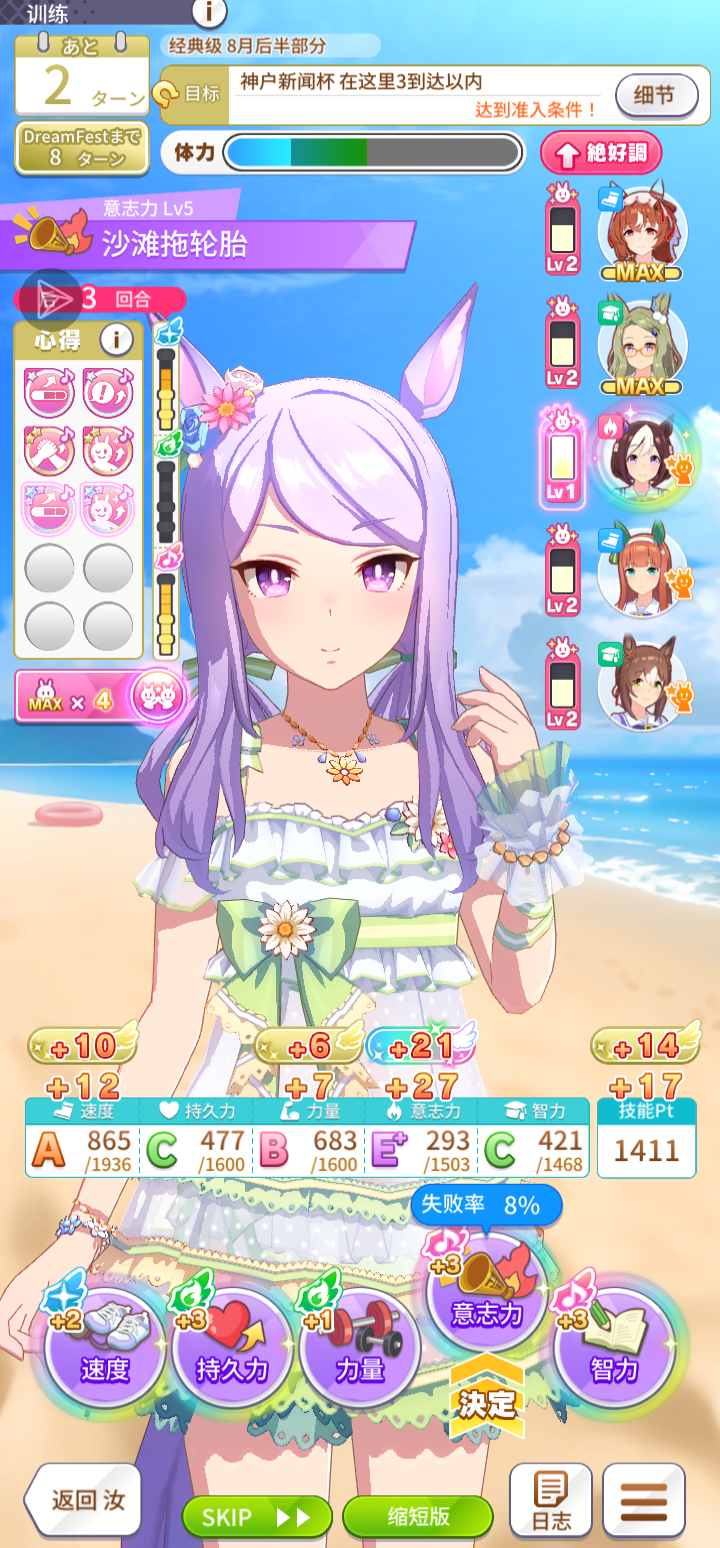Select the 持久力 training
The image size is (720, 1548).
pyautogui.click(x=232, y=1345)
